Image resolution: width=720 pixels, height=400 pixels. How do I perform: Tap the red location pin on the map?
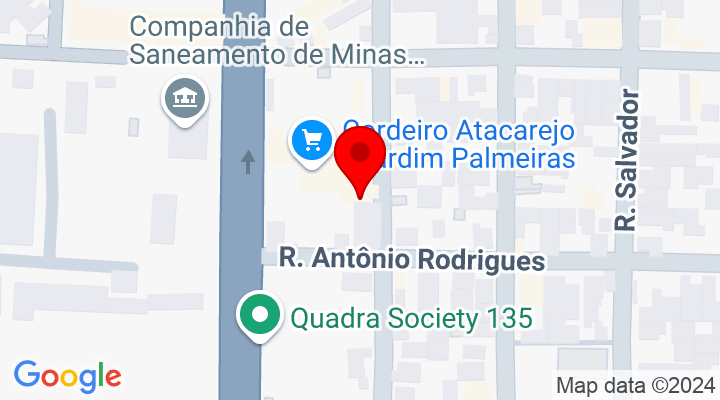(359, 157)
